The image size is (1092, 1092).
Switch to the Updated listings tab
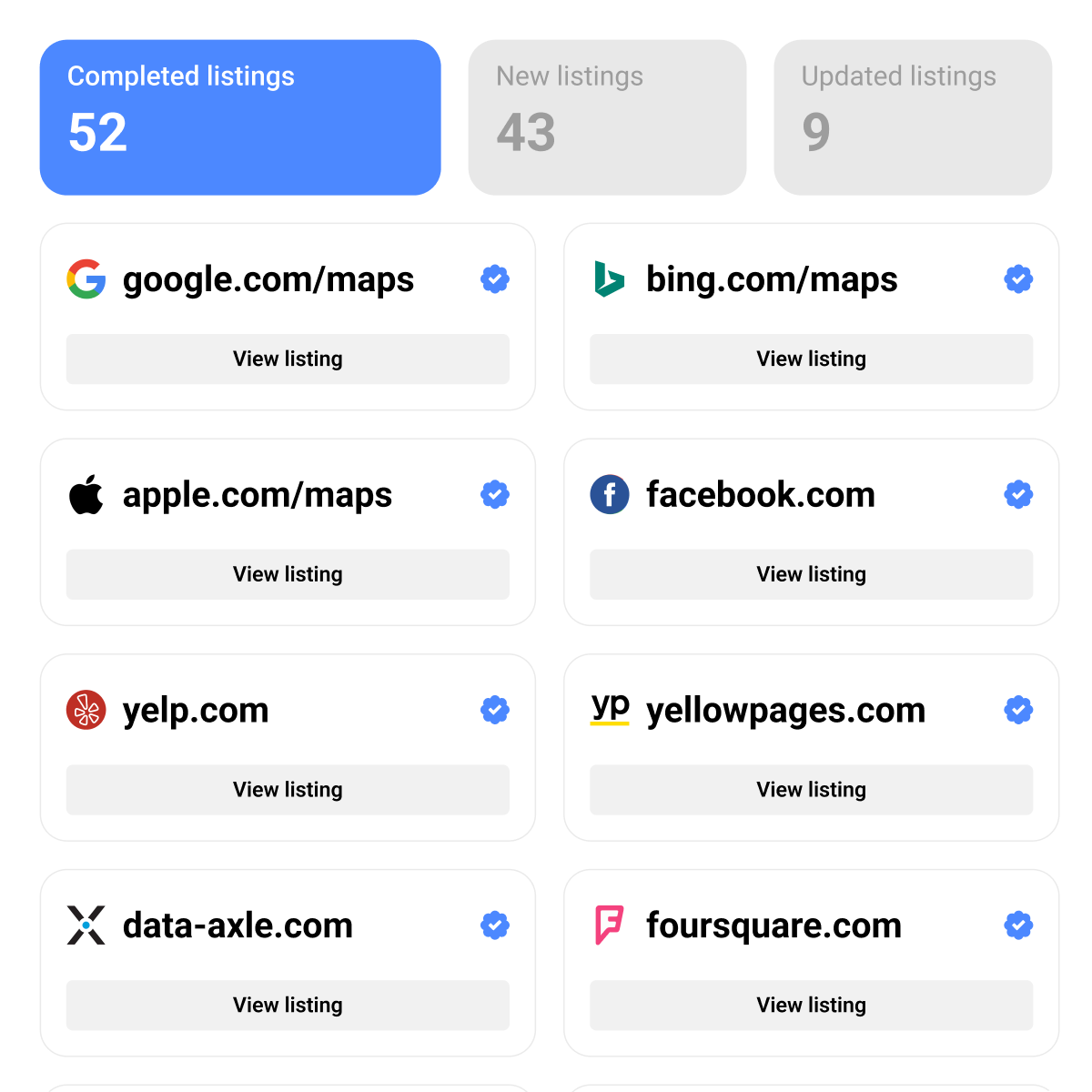pos(913,117)
